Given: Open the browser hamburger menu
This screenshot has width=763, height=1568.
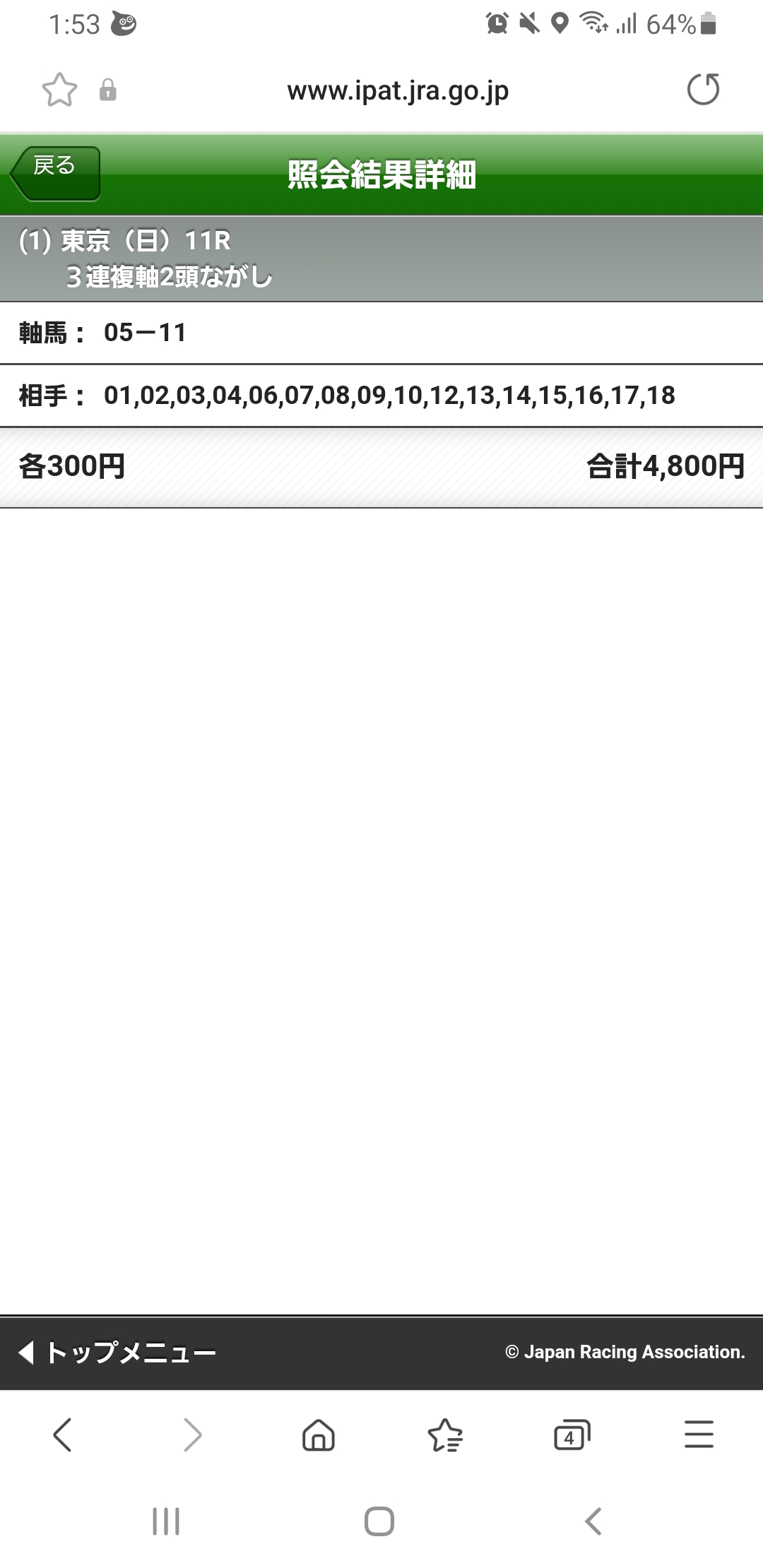Looking at the screenshot, I should pyautogui.click(x=699, y=1435).
